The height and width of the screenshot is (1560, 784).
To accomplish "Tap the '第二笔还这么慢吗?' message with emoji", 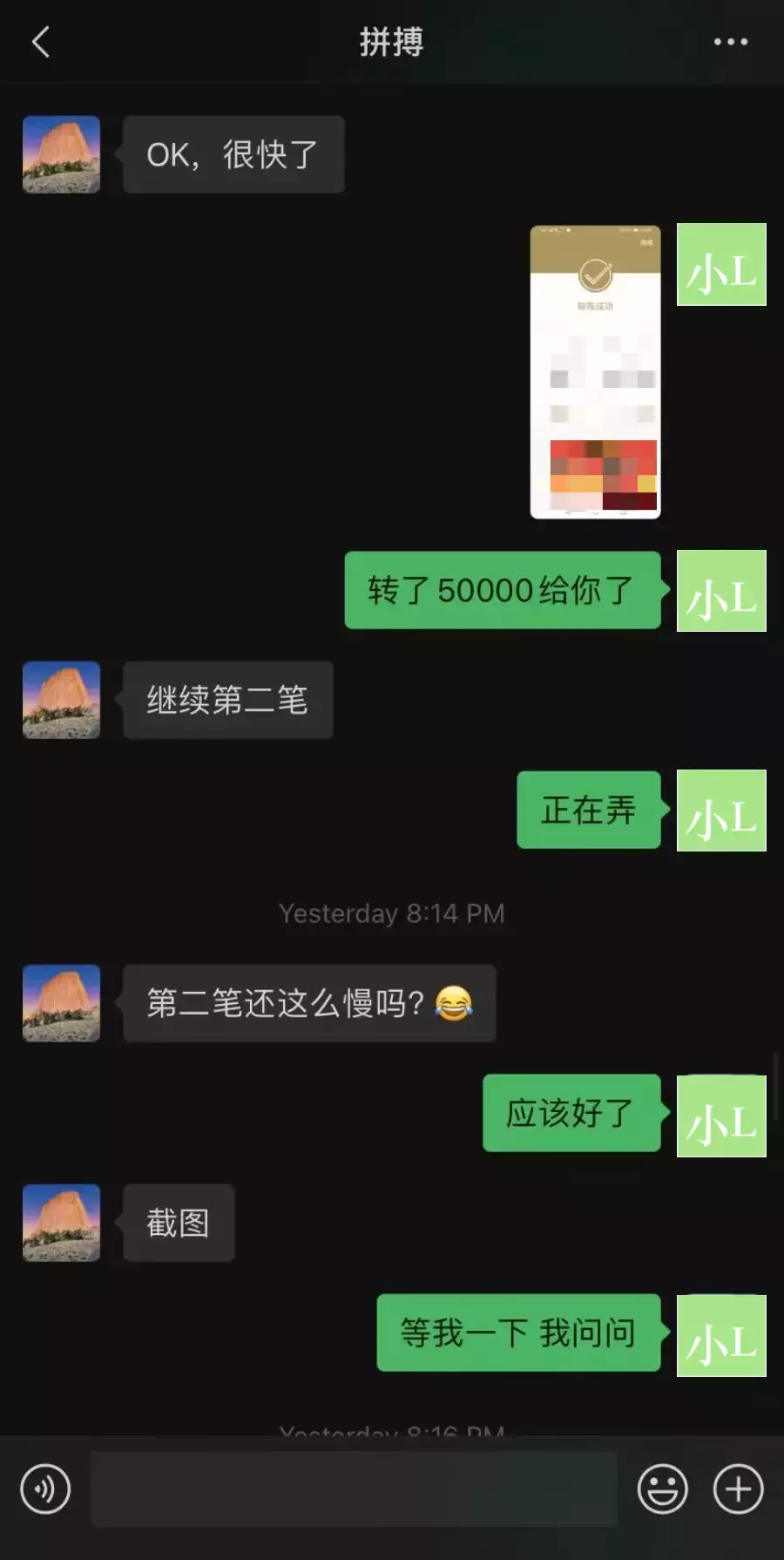I will point(309,1003).
